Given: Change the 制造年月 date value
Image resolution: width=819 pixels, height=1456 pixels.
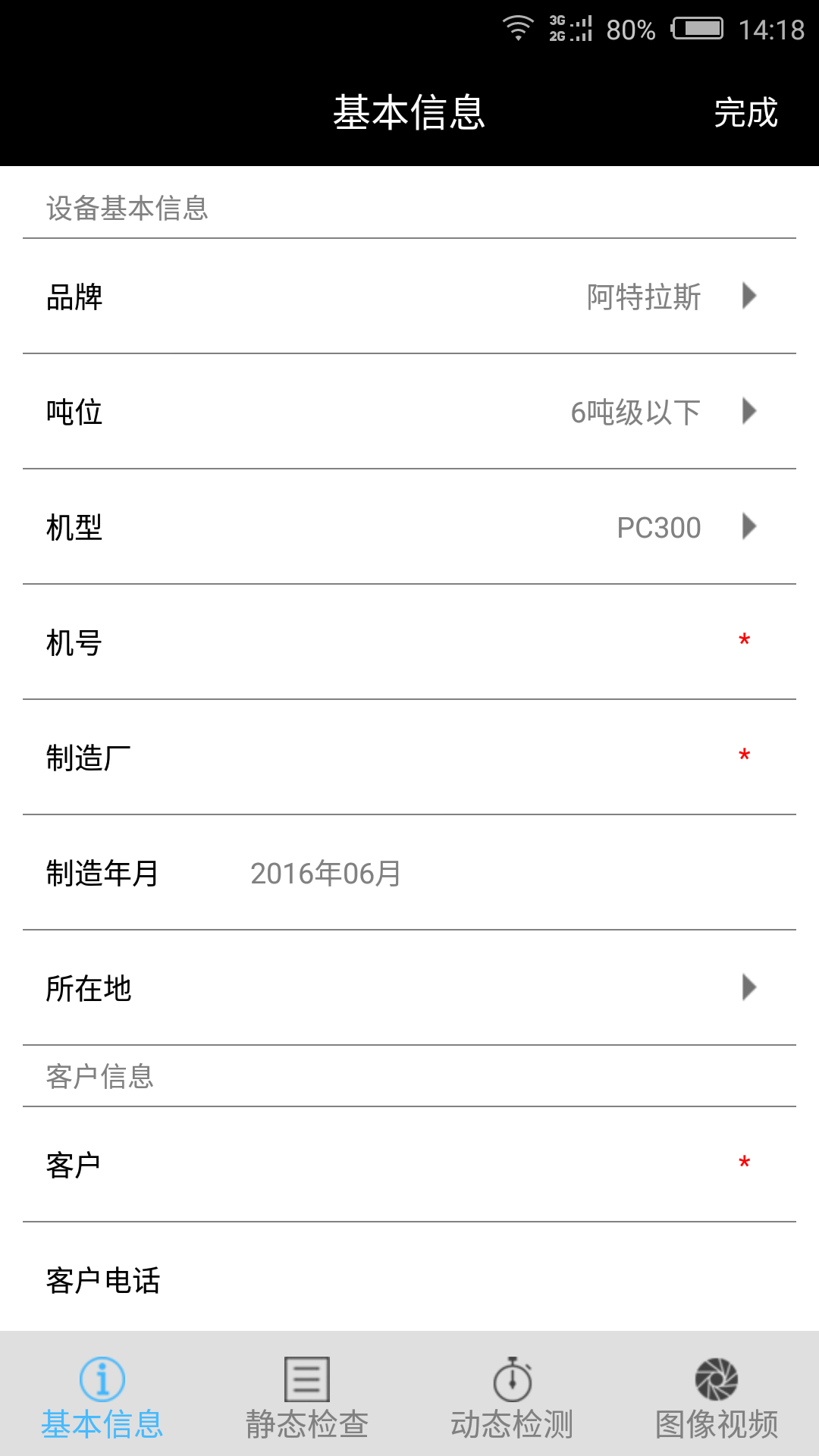Looking at the screenshot, I should click(x=326, y=874).
